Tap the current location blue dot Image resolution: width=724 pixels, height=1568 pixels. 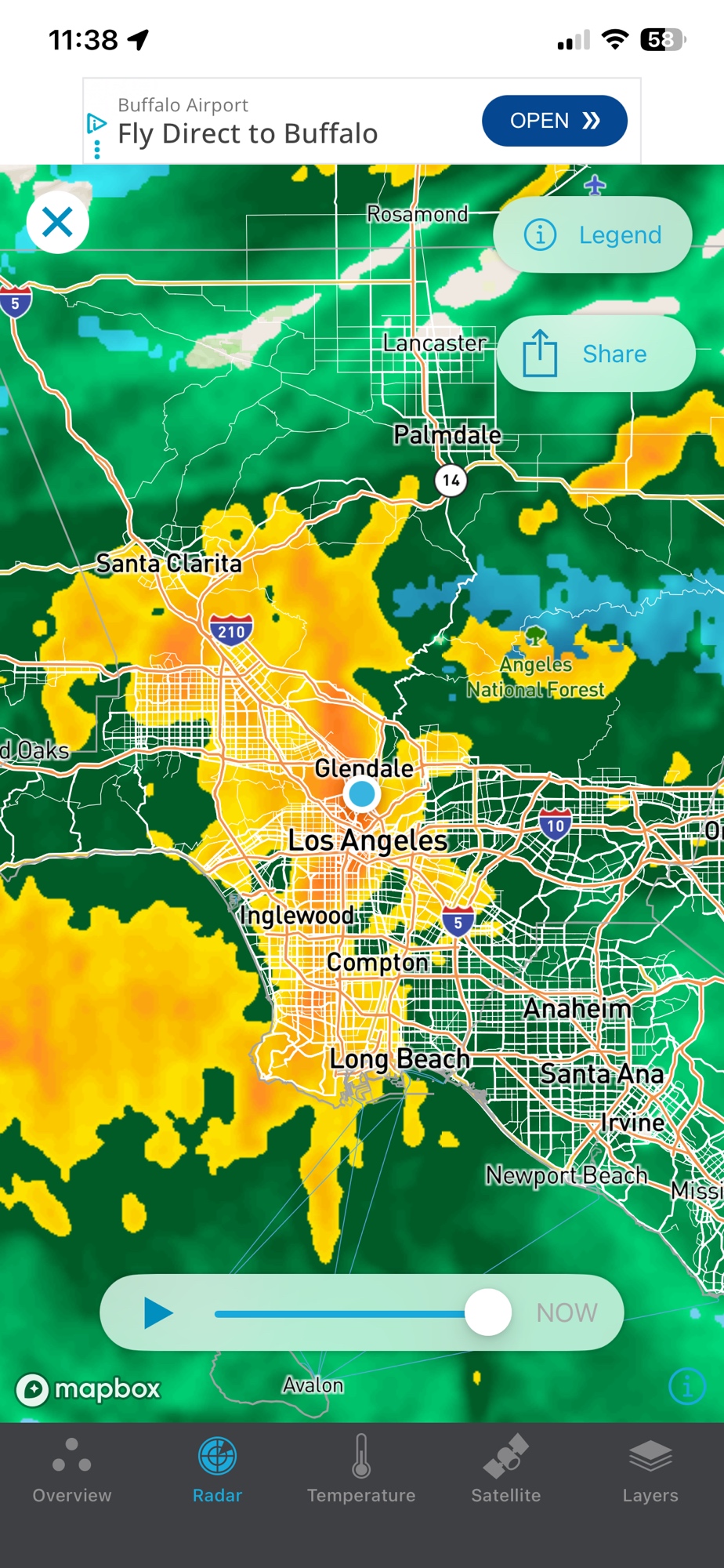pos(362,794)
